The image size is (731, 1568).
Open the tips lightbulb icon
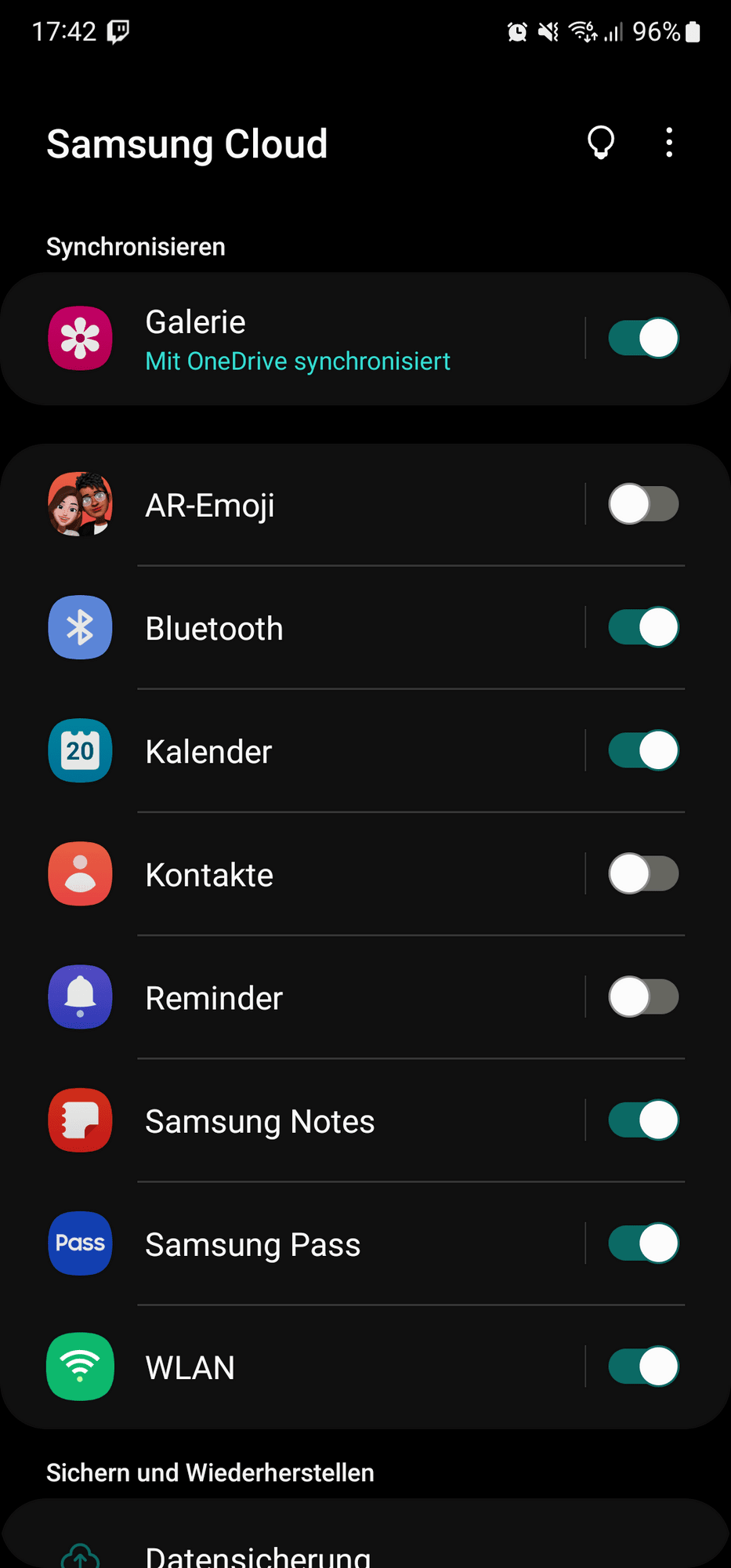click(601, 143)
